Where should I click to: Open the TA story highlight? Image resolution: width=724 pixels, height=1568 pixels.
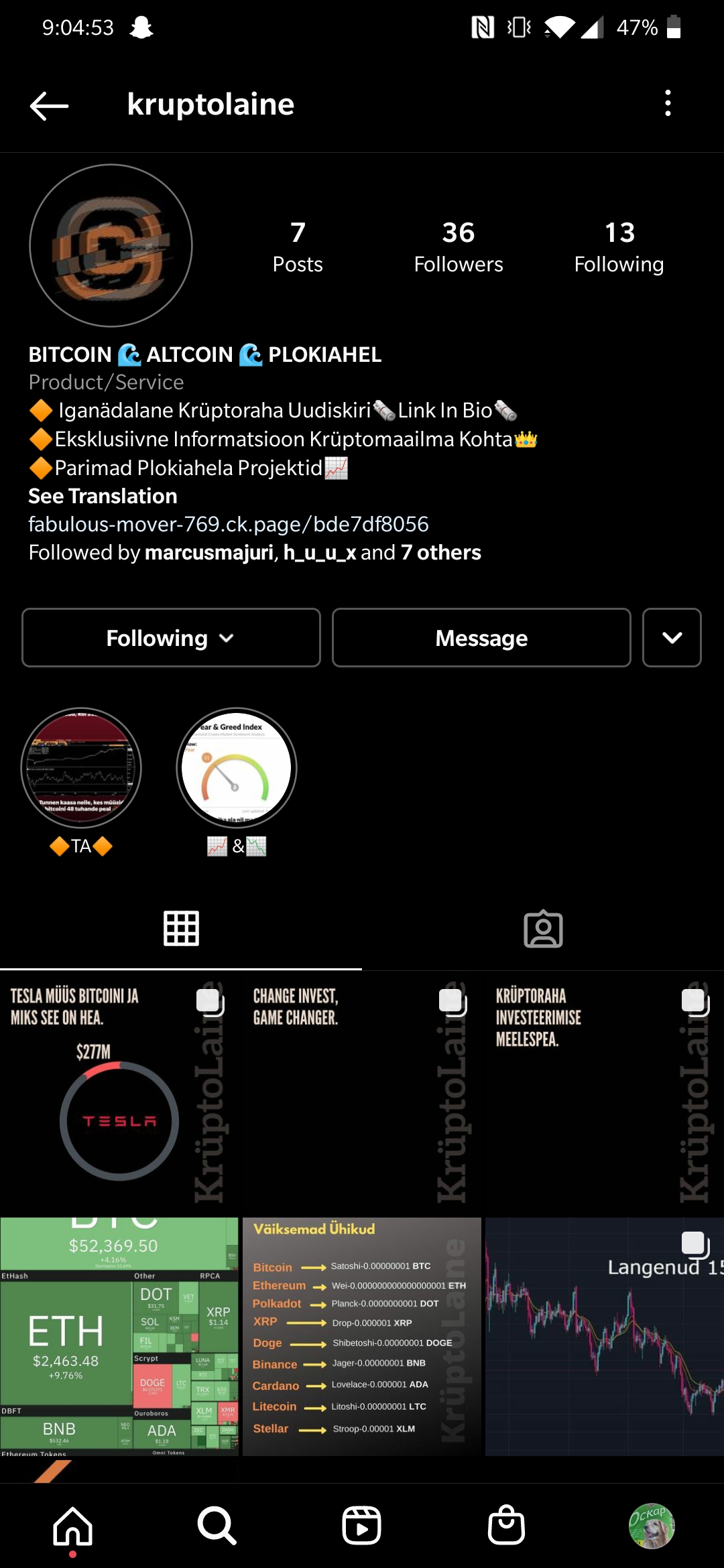[81, 768]
